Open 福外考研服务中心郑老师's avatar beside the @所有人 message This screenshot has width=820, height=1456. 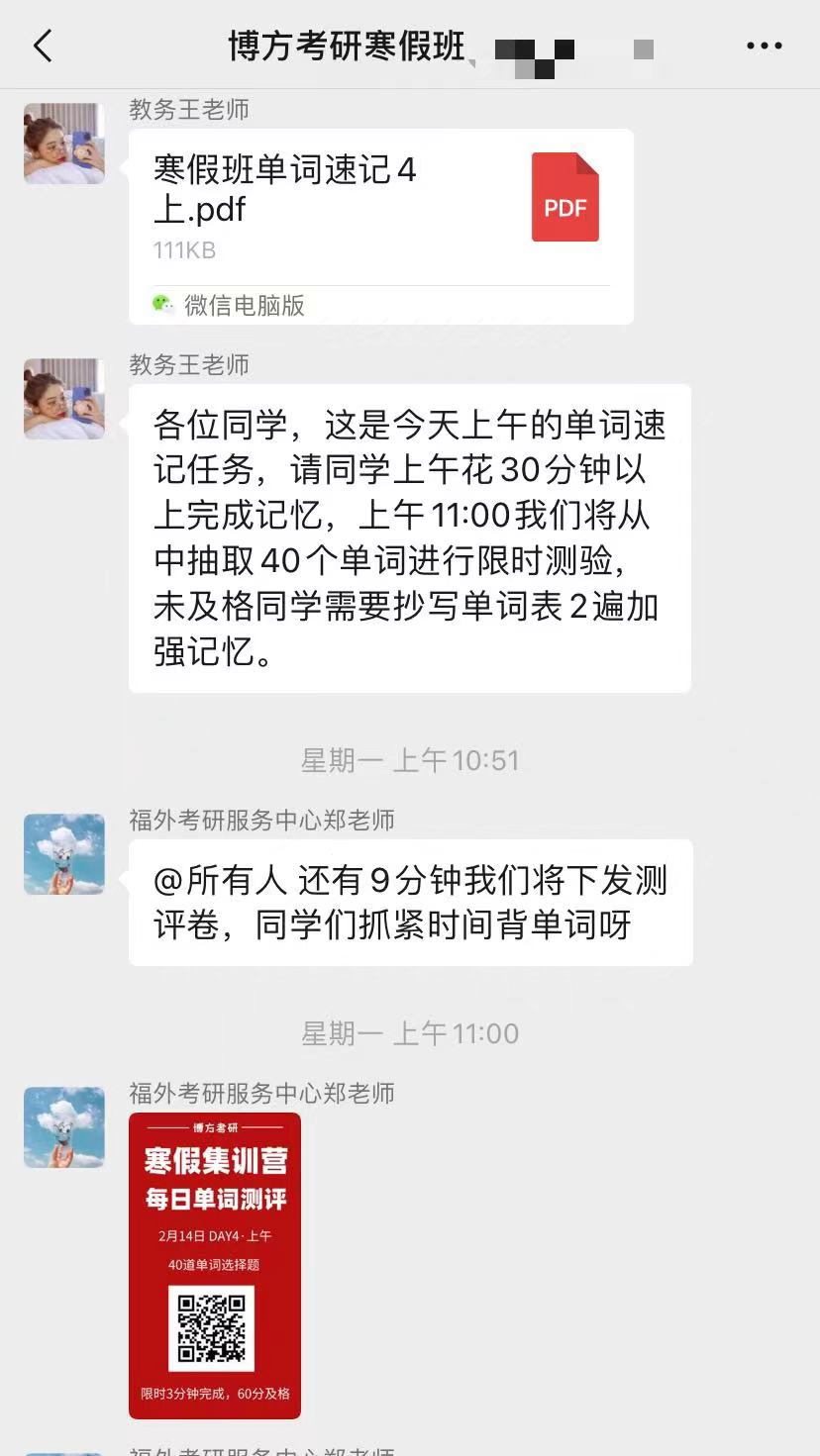point(64,854)
